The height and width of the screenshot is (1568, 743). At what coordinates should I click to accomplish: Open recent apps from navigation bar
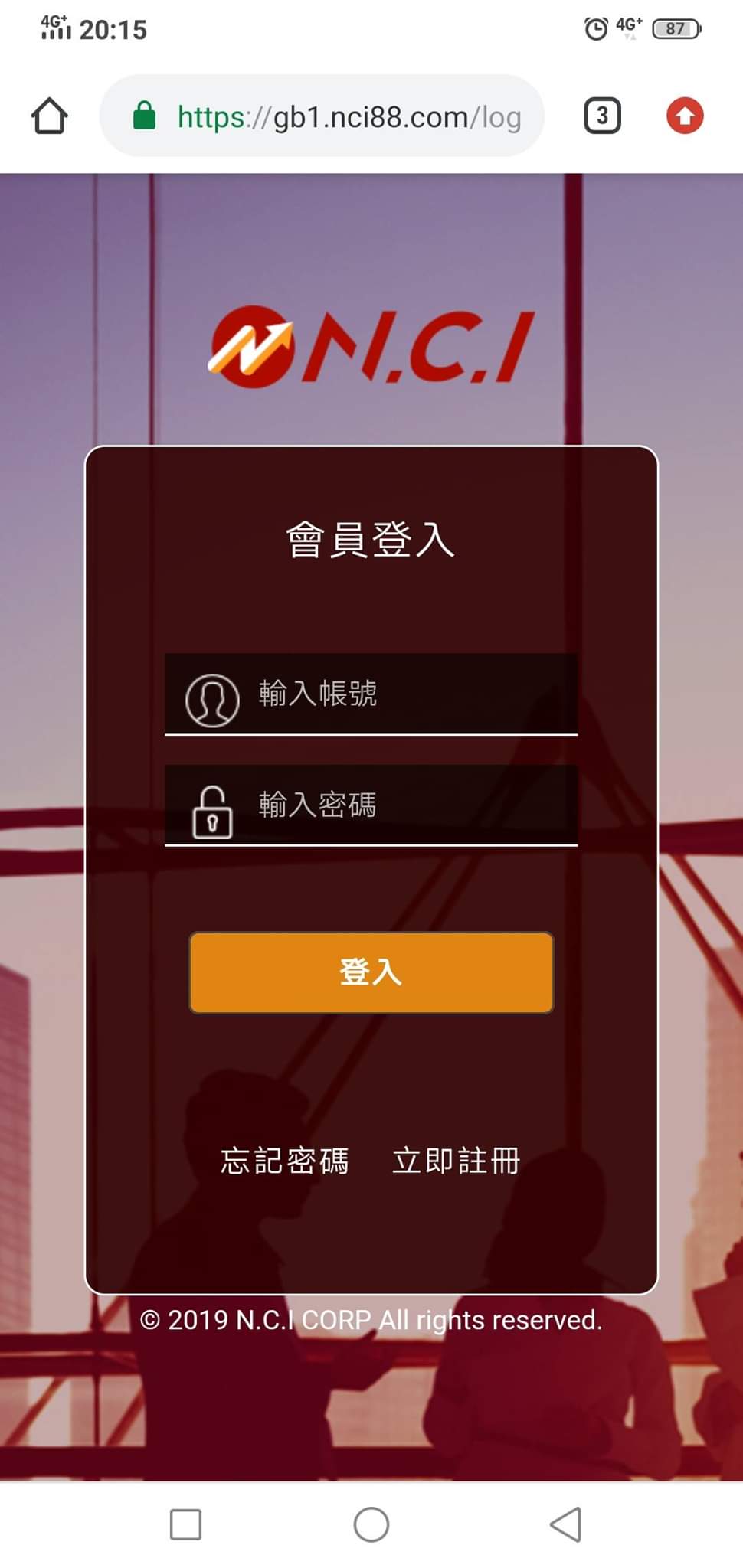click(x=185, y=1524)
